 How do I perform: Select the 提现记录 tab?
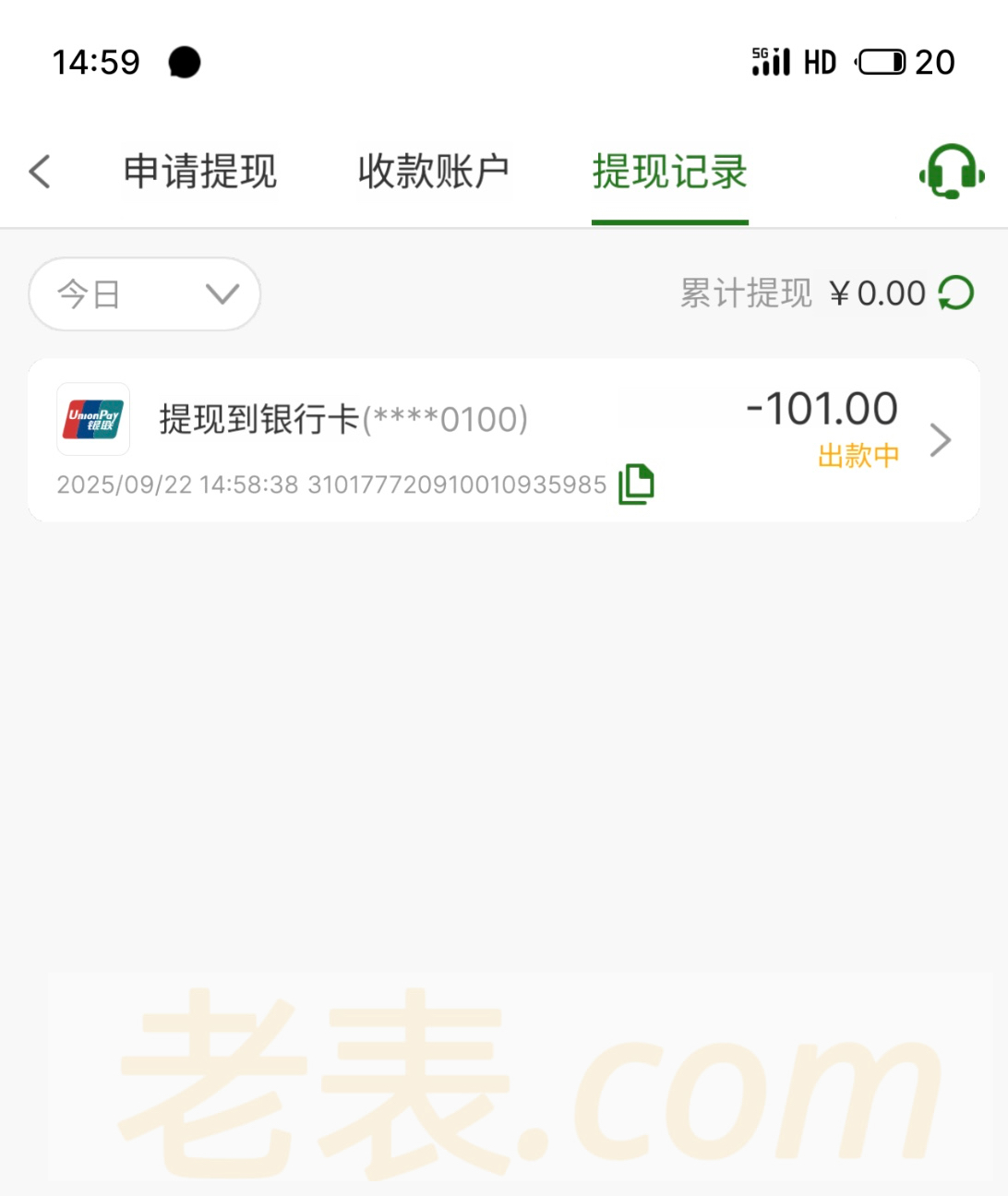[x=669, y=172]
